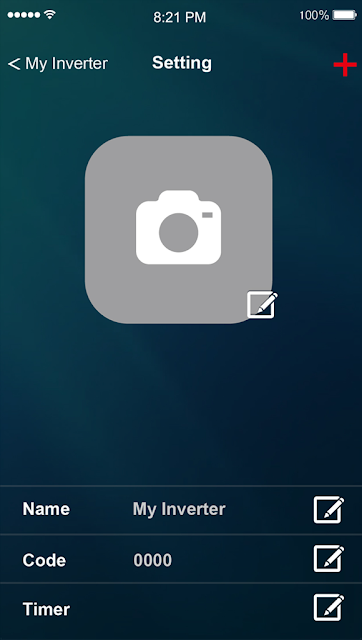Tap the red plus icon
The height and width of the screenshot is (640, 362).
point(345,64)
